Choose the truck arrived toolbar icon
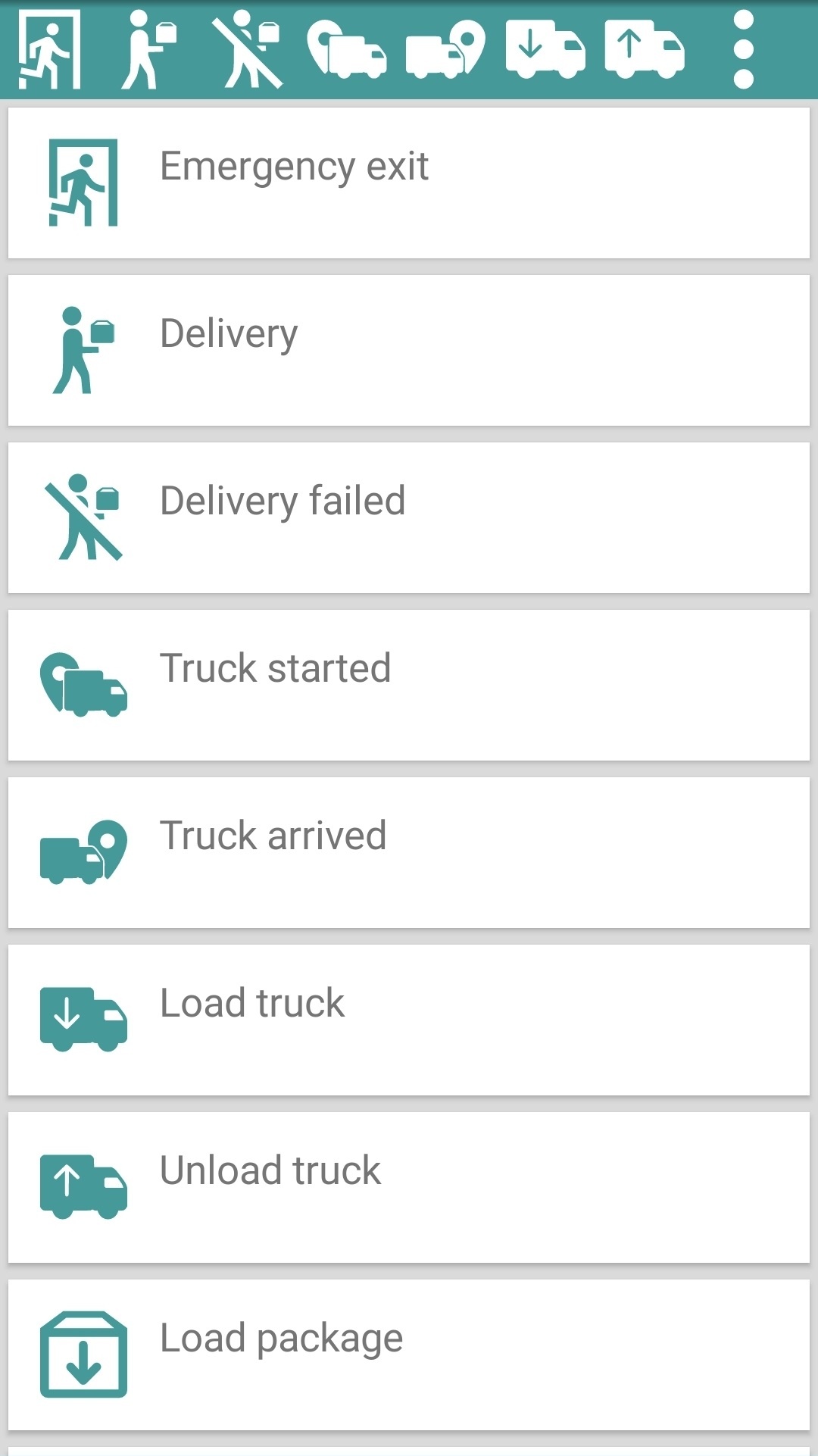Screen dimensions: 818x1456 (445, 50)
